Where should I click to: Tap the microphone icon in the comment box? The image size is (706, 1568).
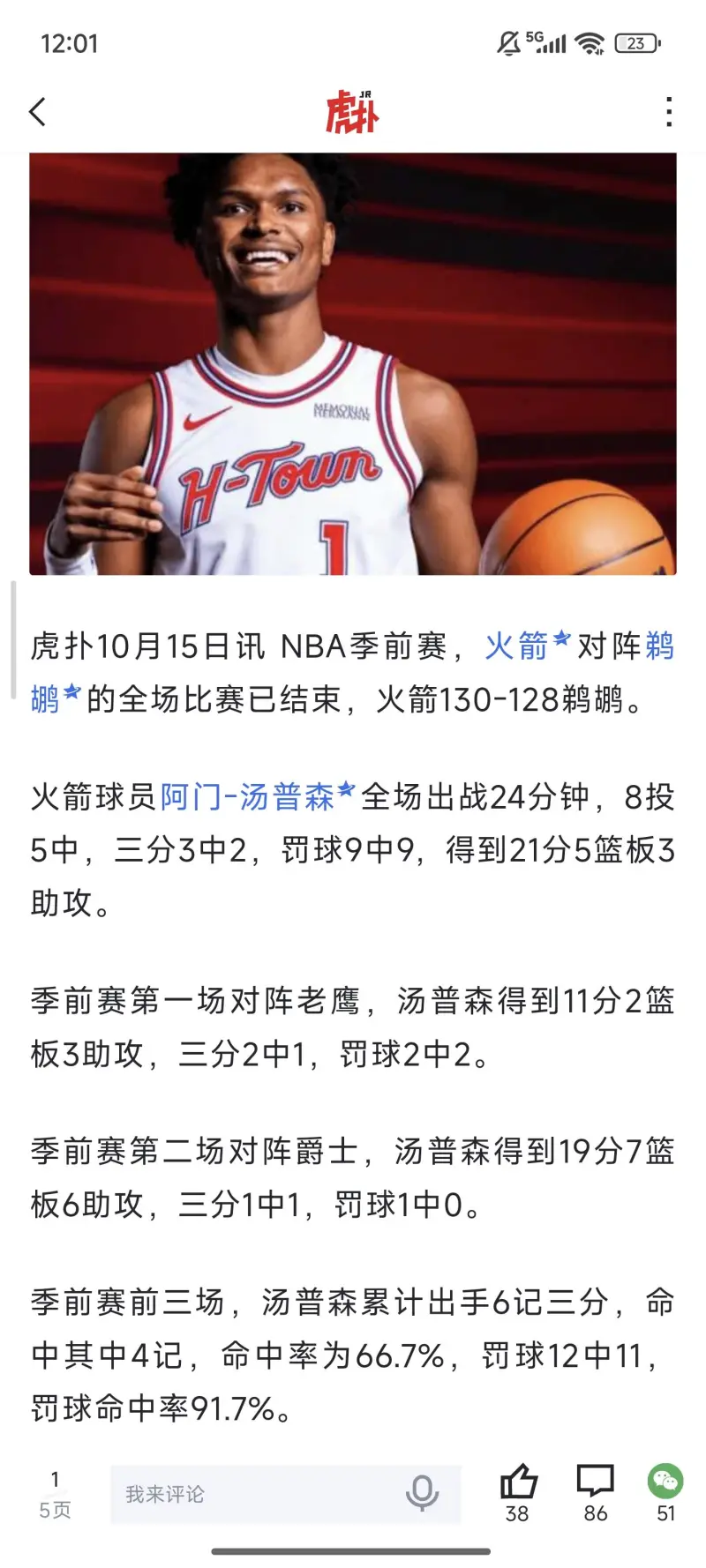pyautogui.click(x=422, y=1493)
